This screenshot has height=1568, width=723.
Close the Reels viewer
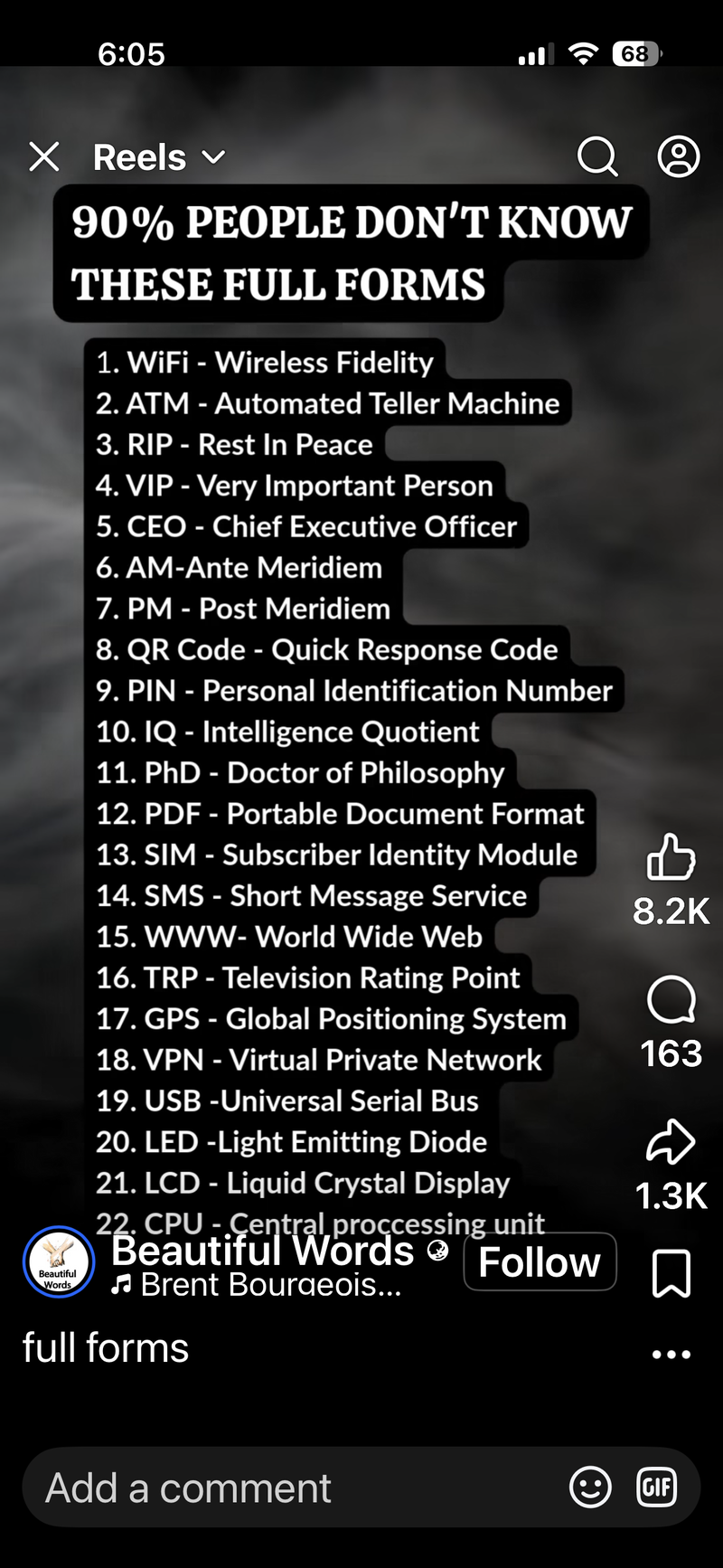[44, 157]
